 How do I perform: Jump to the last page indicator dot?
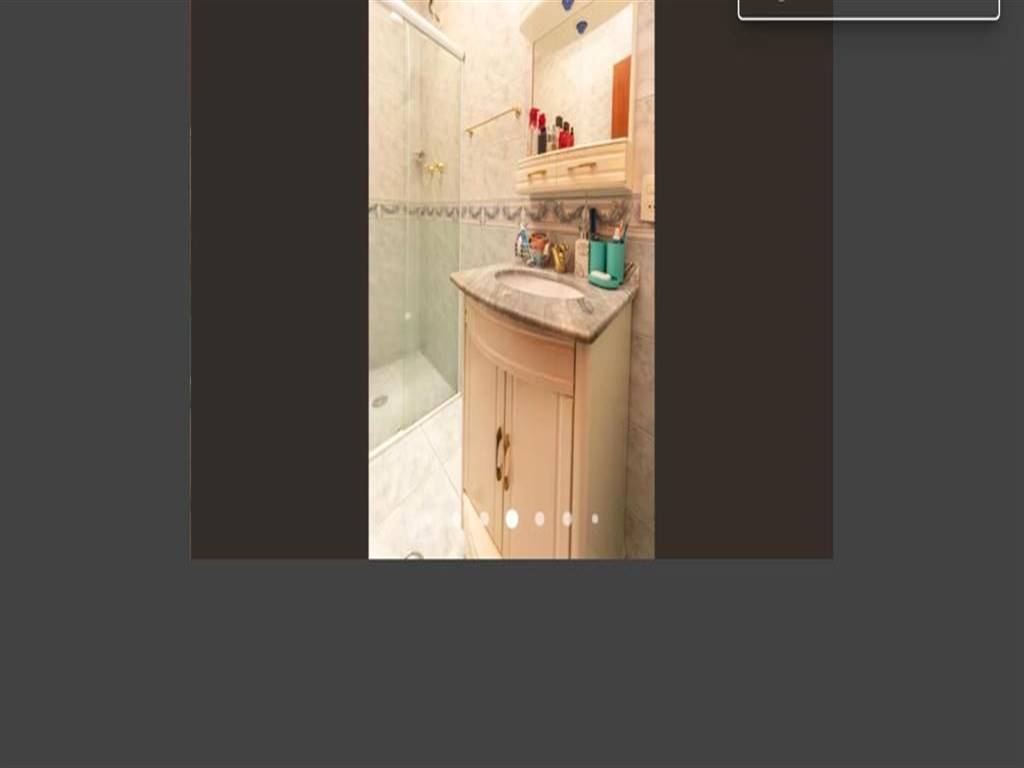pyautogui.click(x=595, y=519)
